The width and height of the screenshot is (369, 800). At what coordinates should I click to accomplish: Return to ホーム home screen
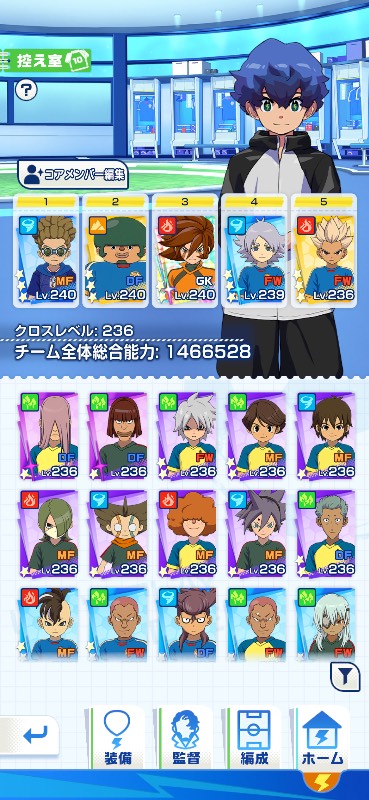(x=322, y=737)
